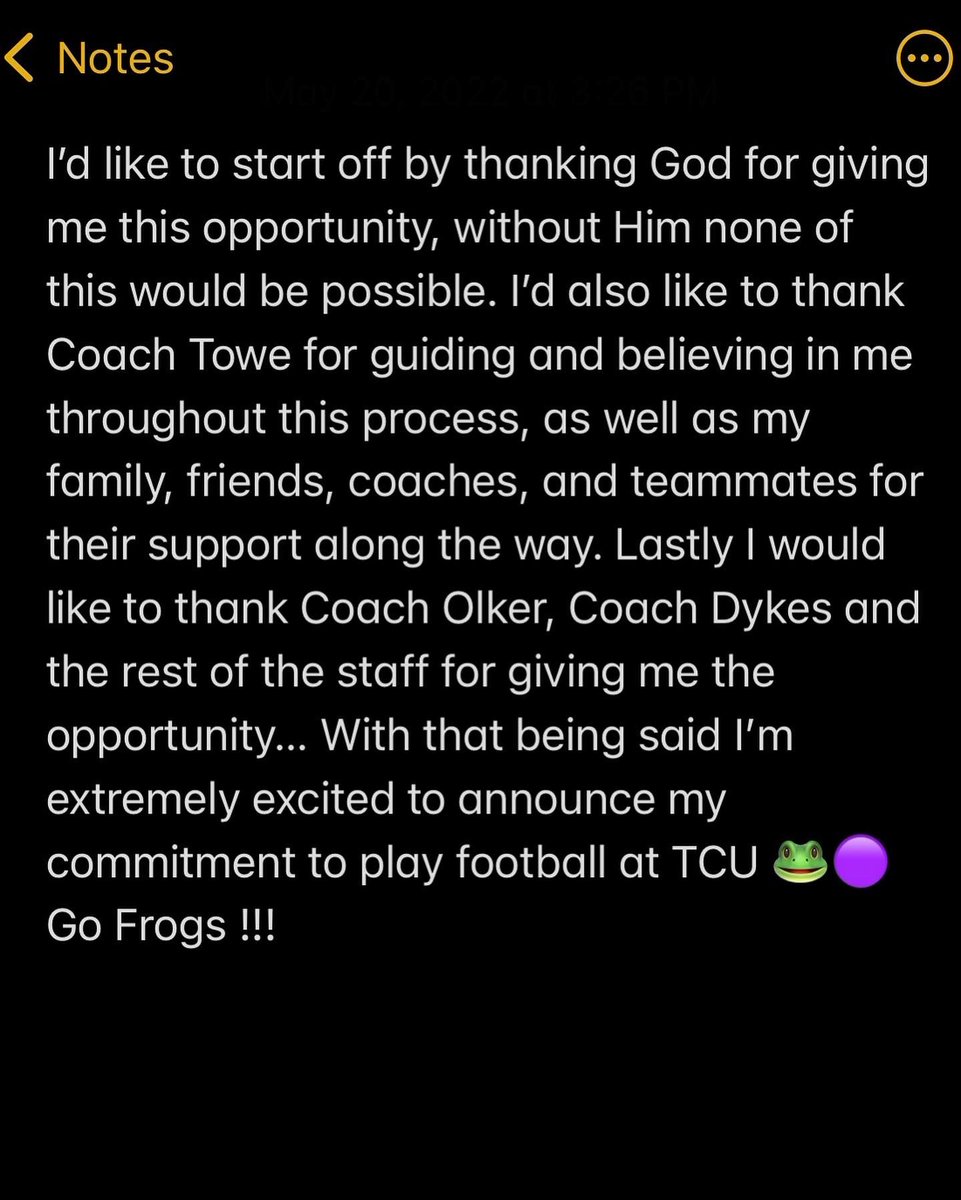961x1200 pixels.
Task: Go back to the Notes list
Action: coord(90,59)
